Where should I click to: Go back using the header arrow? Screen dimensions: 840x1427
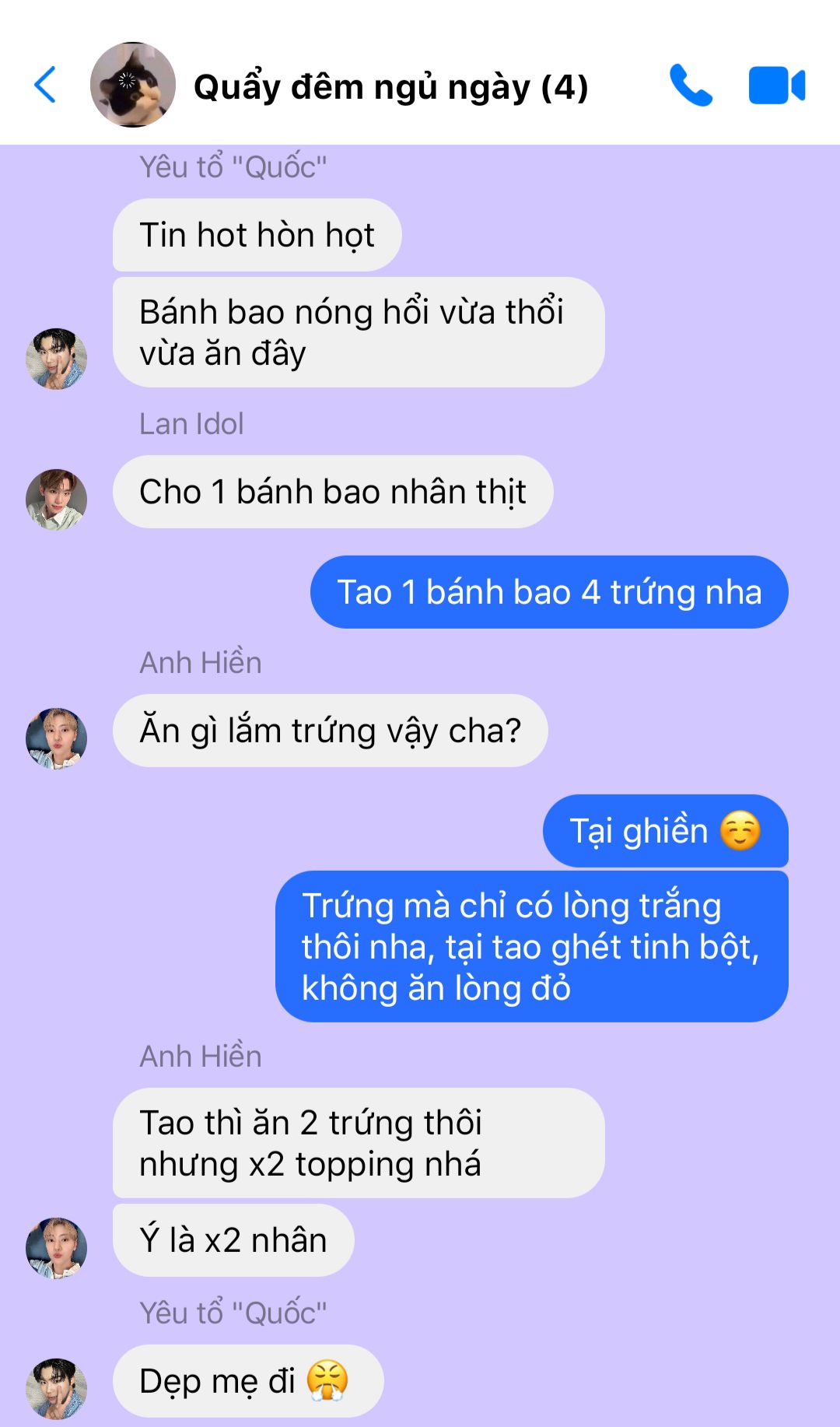[x=45, y=85]
